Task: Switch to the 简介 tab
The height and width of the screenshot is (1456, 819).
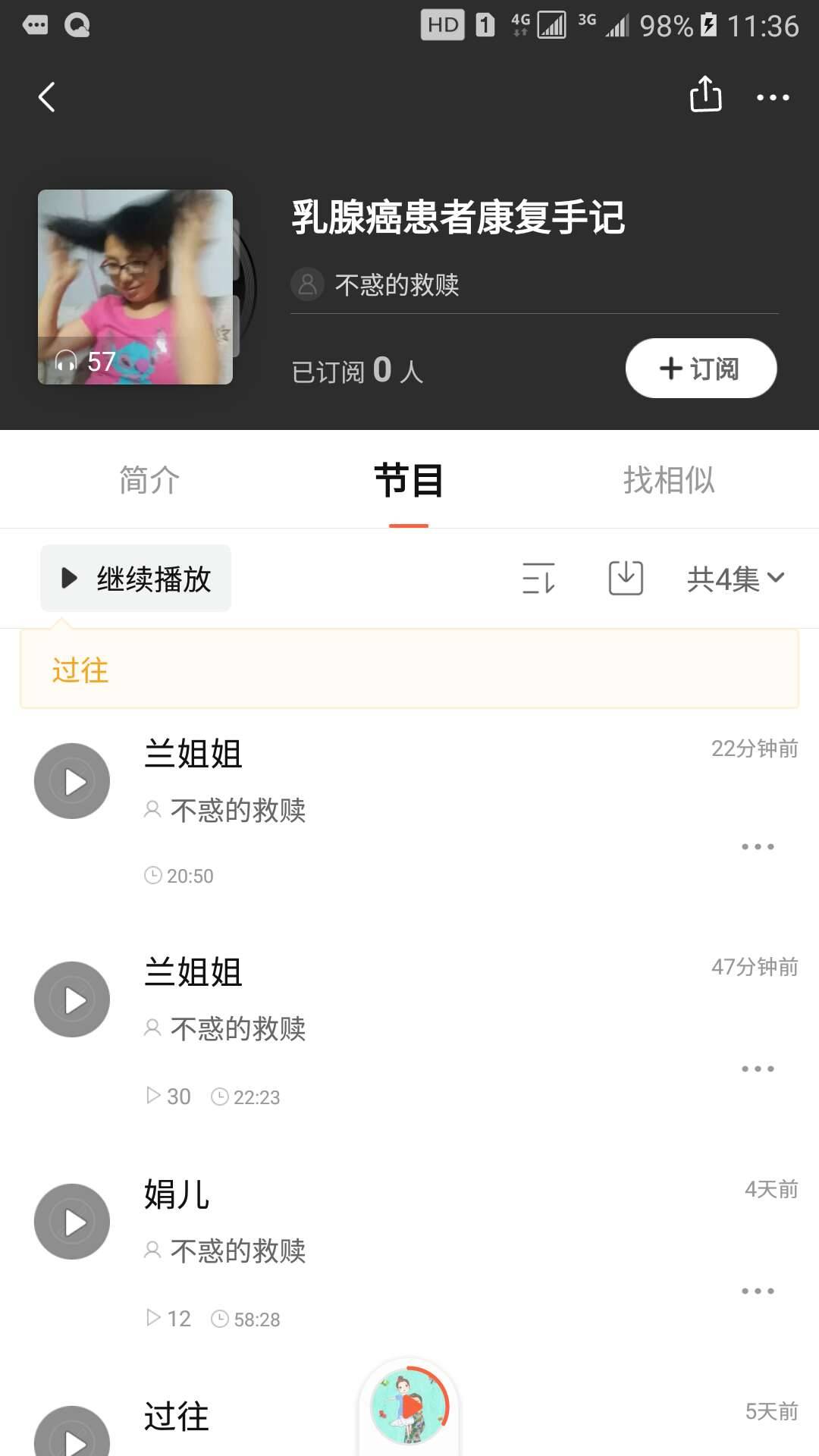Action: point(147,479)
